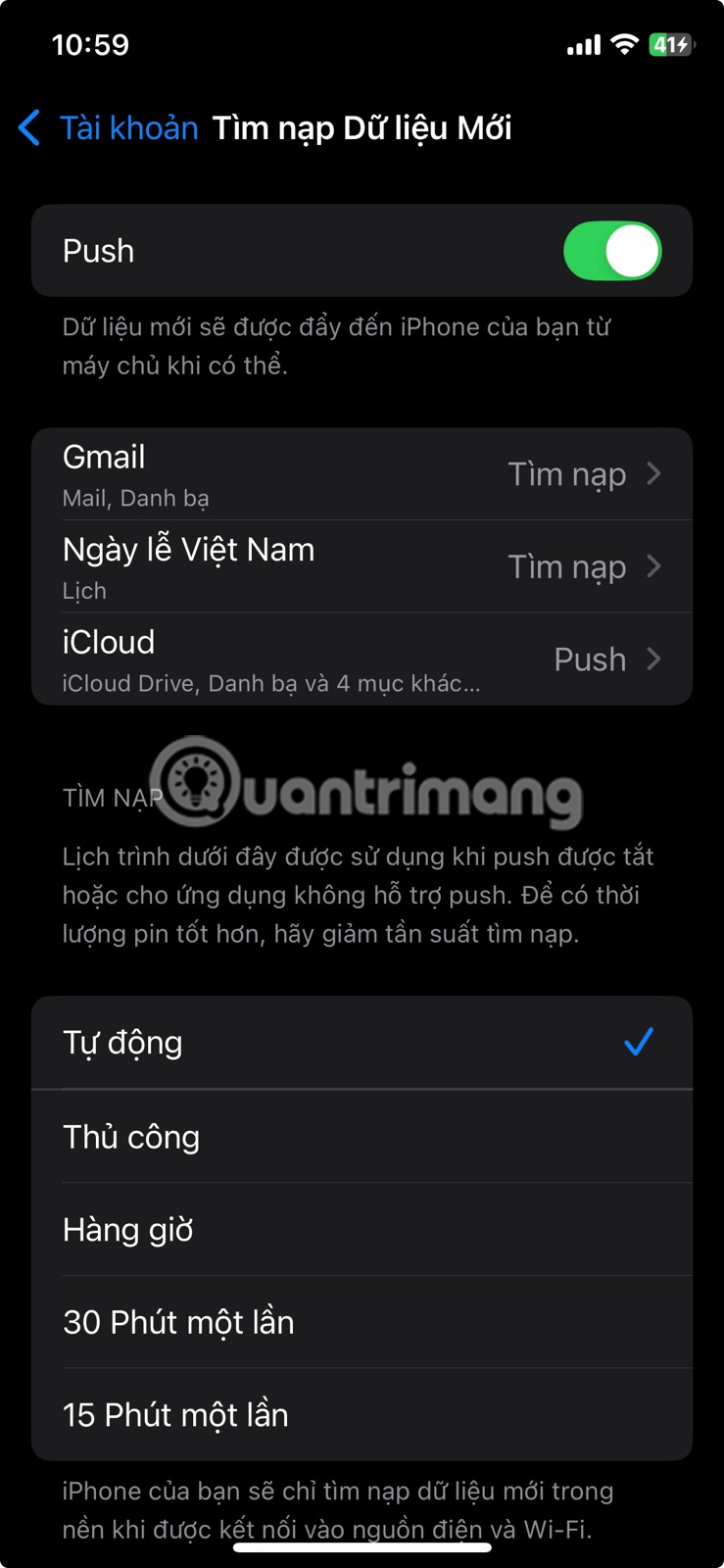The image size is (724, 1568).
Task: Open Gmail fetch settings
Action: (x=362, y=474)
